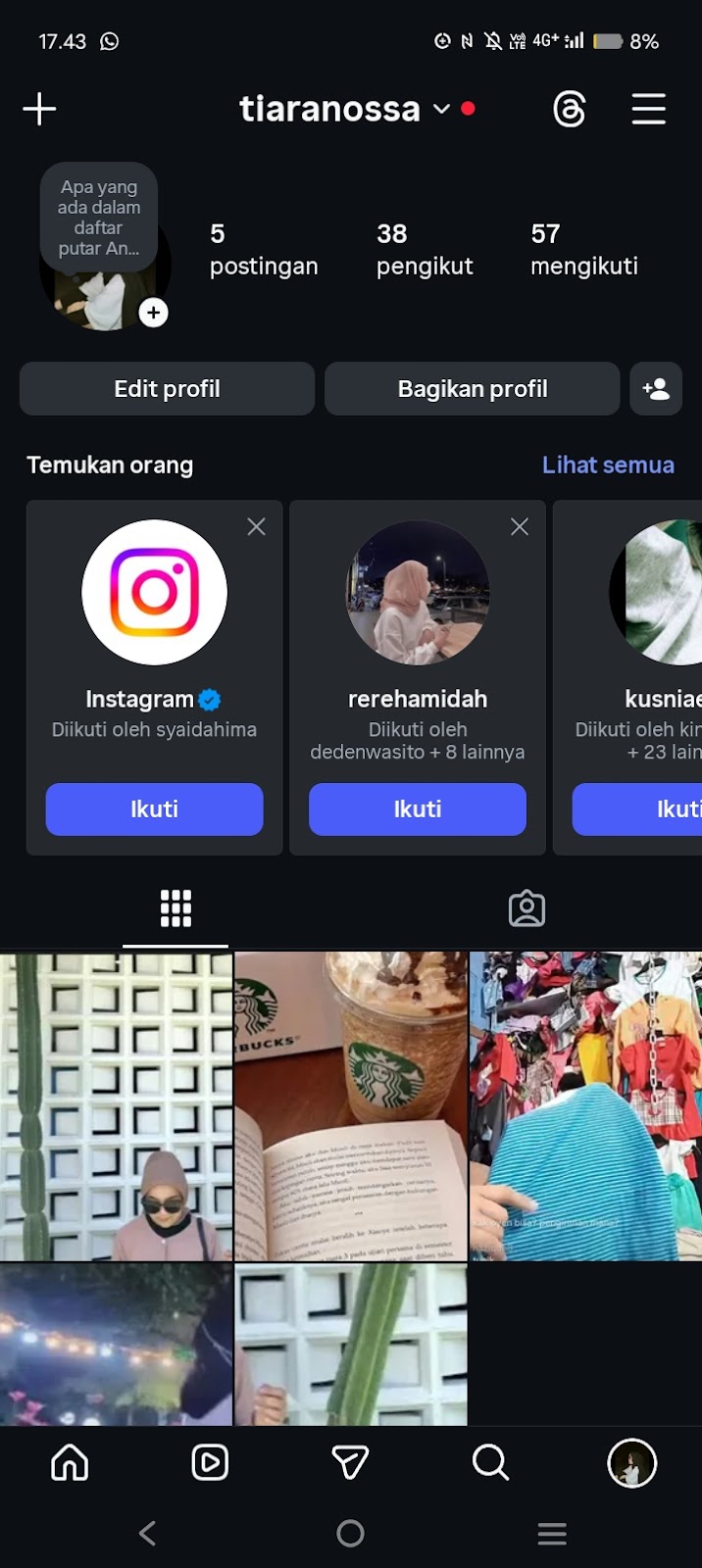
Task: Go to the Home feed tab
Action: [x=70, y=1463]
